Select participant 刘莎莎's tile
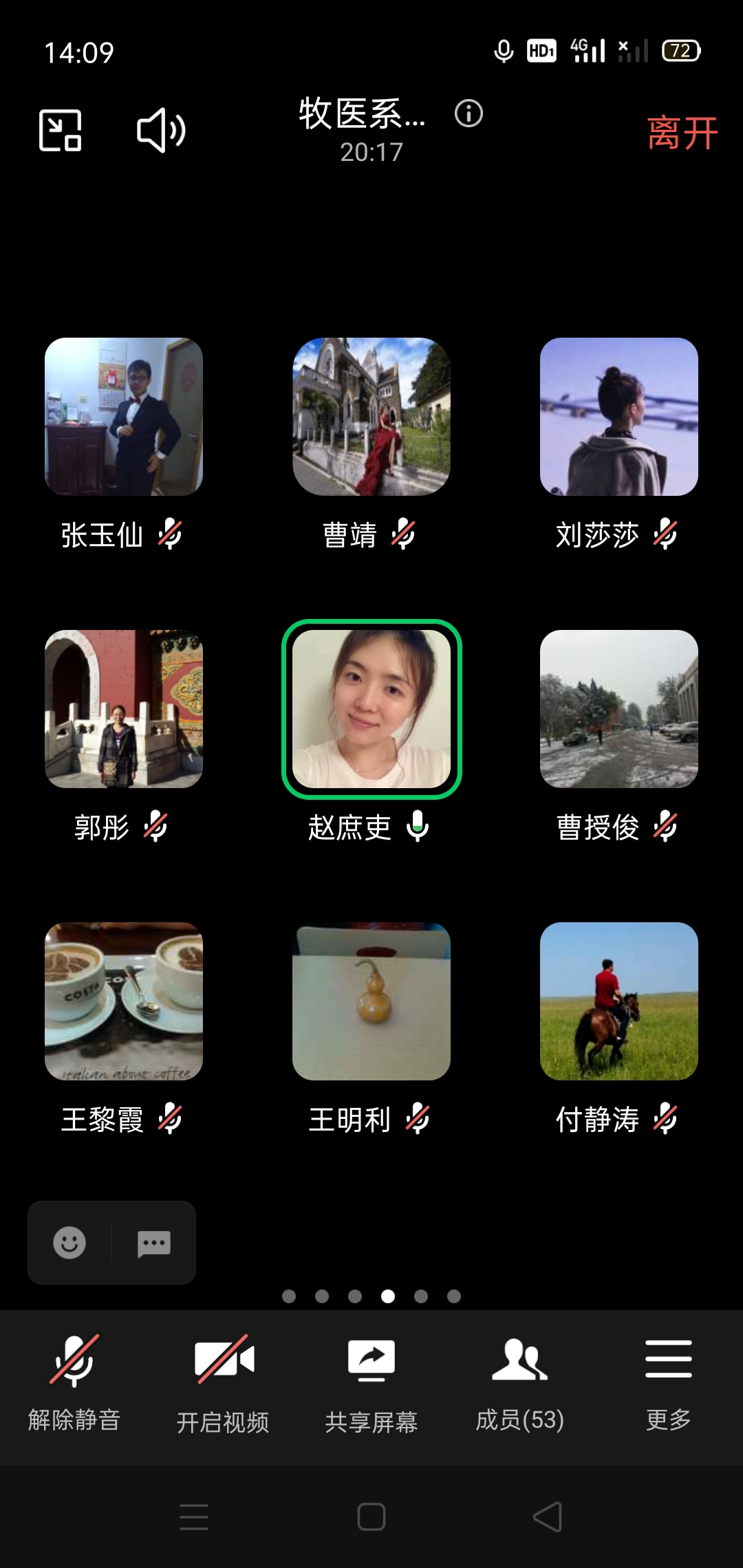The height and width of the screenshot is (1568, 743). pos(619,417)
